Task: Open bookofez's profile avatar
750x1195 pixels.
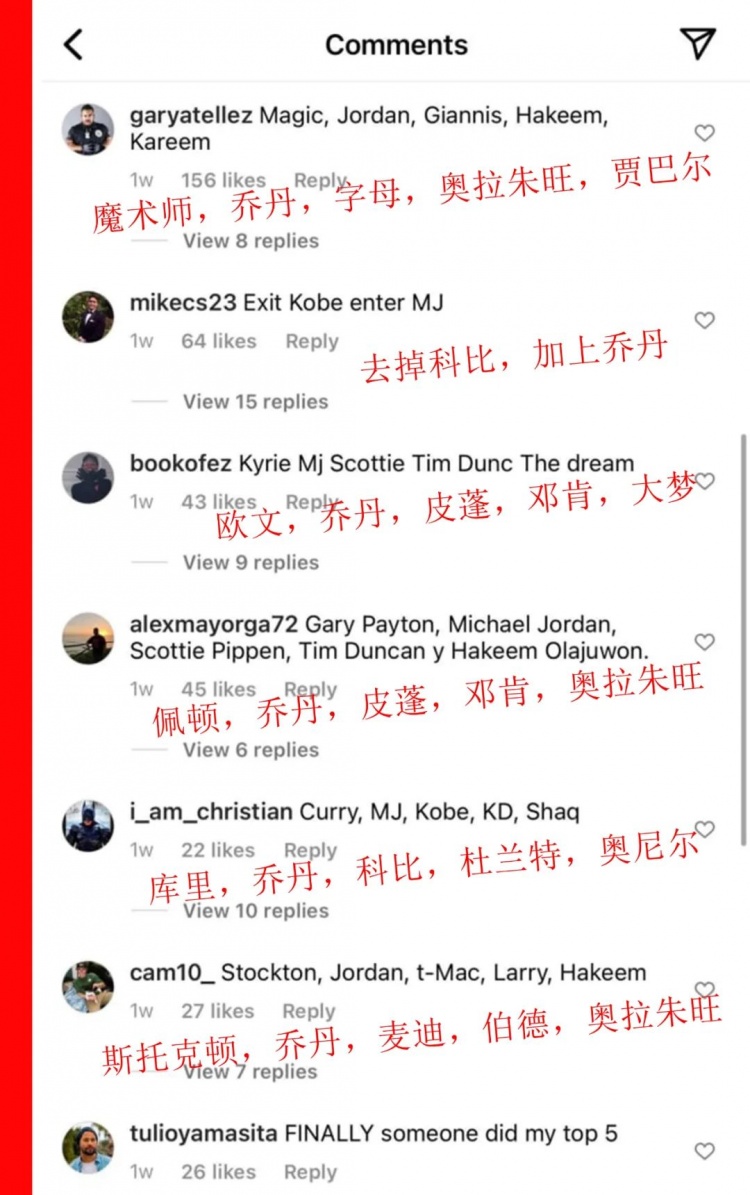Action: [88, 477]
